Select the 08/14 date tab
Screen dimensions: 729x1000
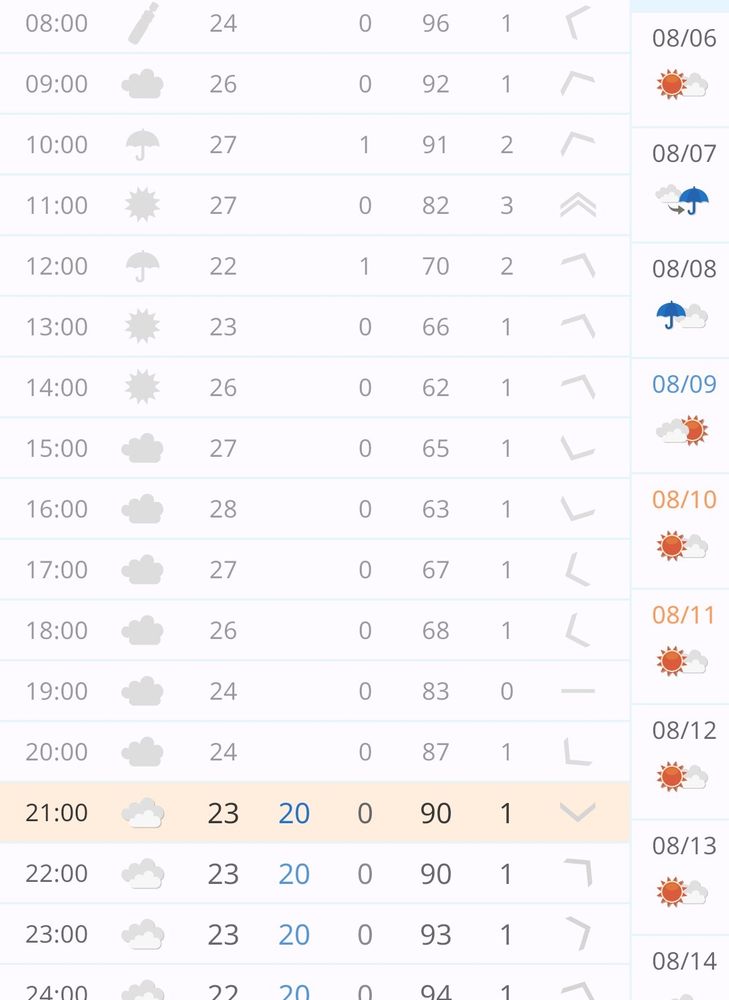tap(684, 968)
